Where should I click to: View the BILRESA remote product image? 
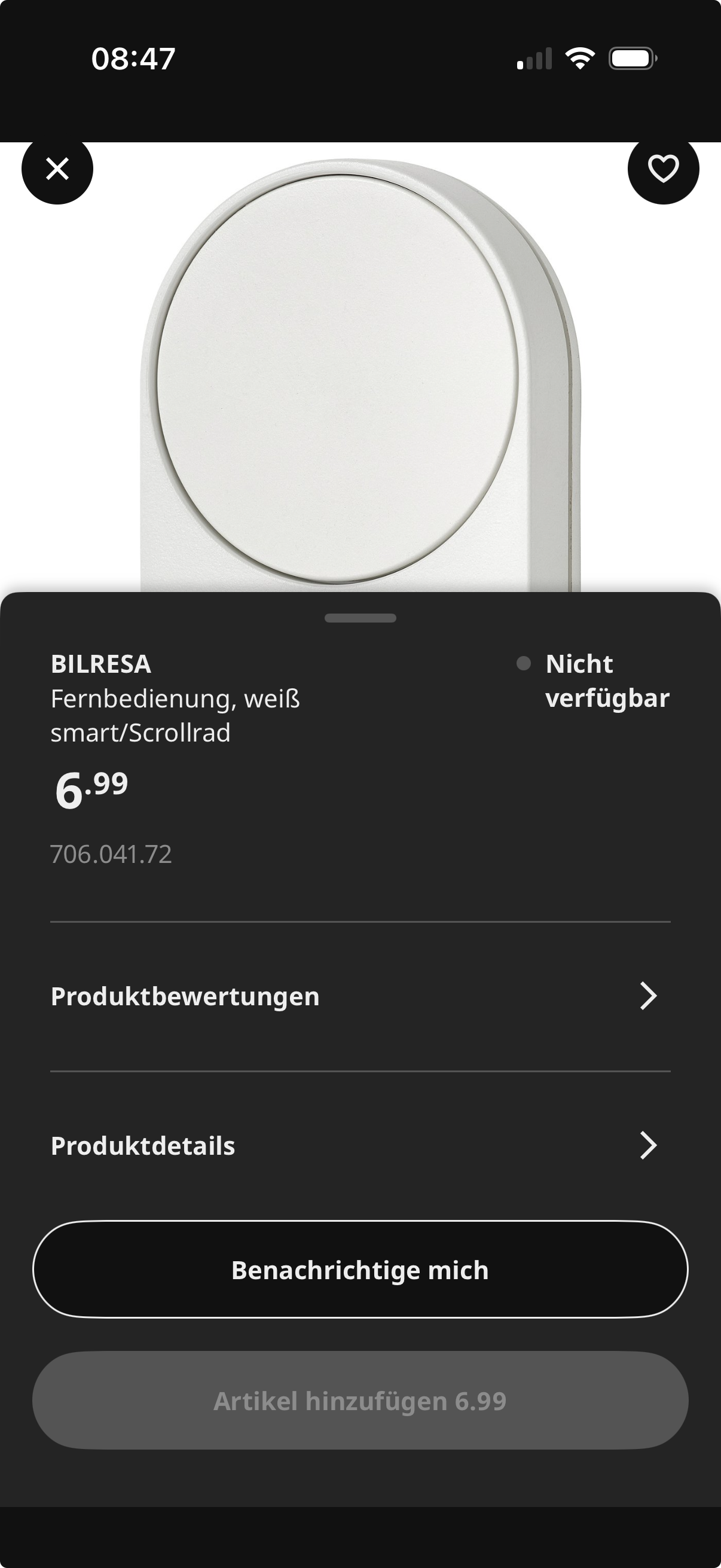coord(360,377)
